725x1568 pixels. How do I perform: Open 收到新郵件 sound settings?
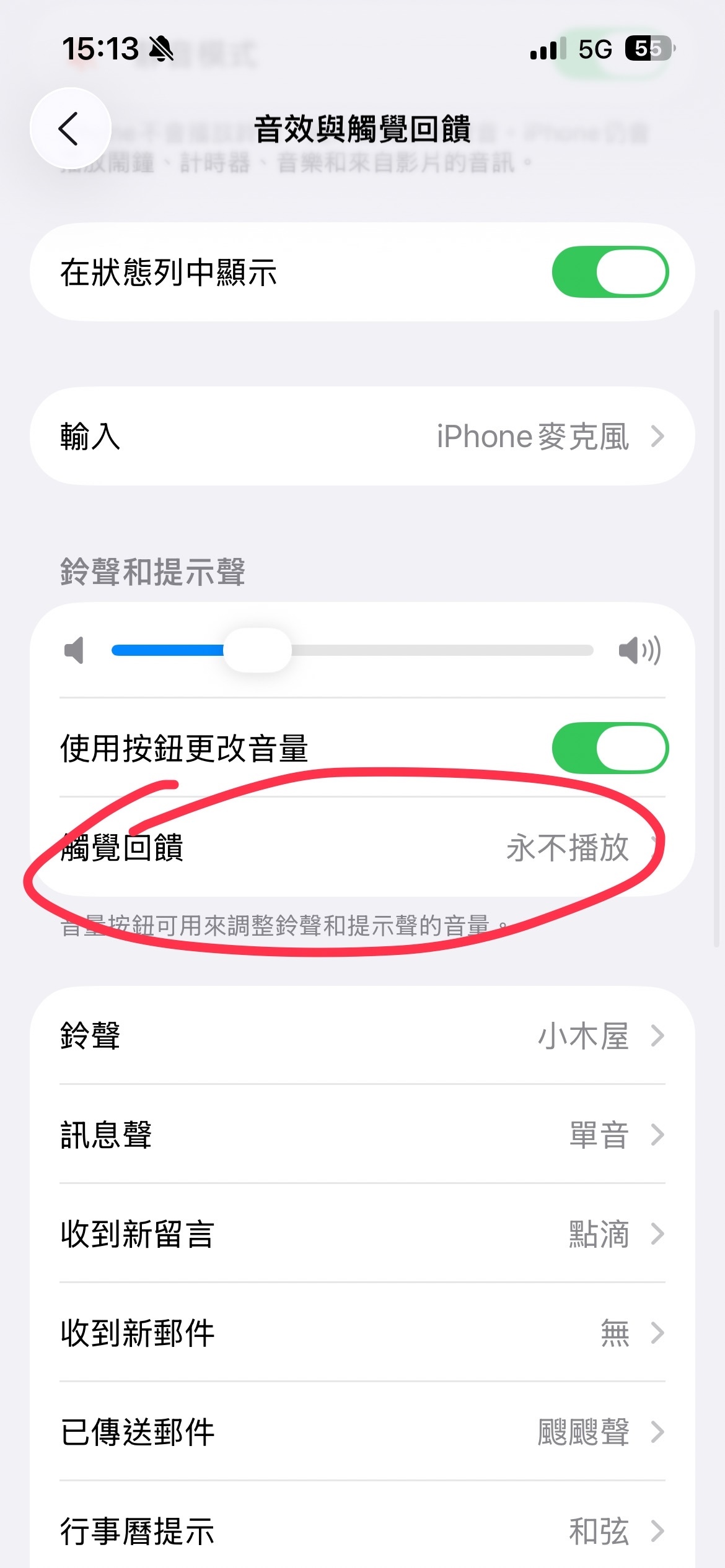coord(362,1333)
